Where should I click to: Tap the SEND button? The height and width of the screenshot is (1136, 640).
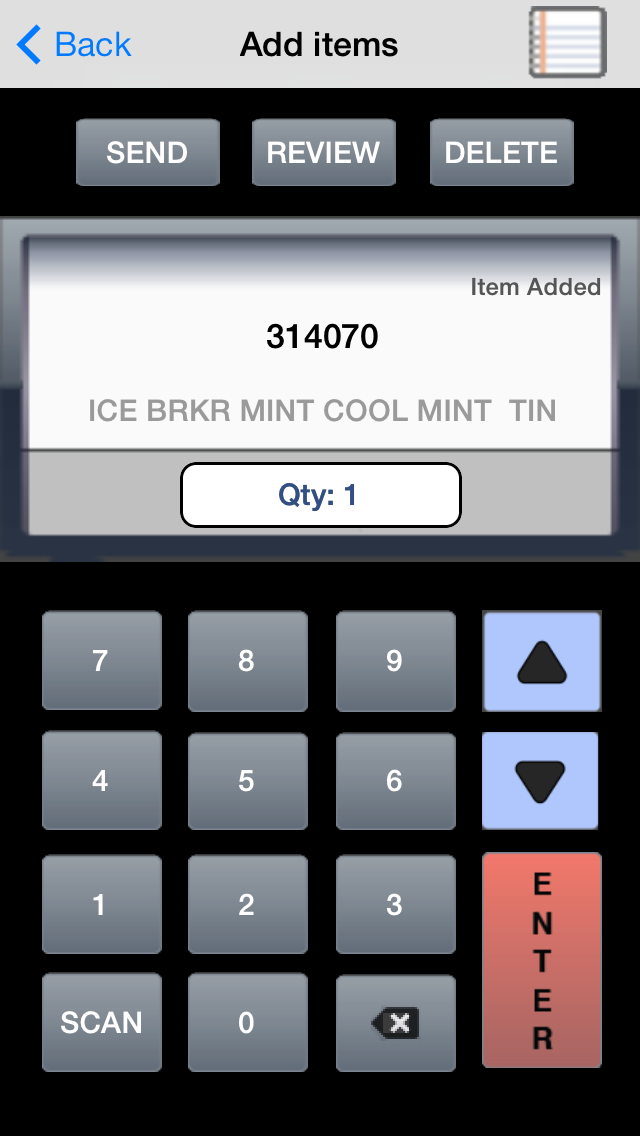click(147, 153)
